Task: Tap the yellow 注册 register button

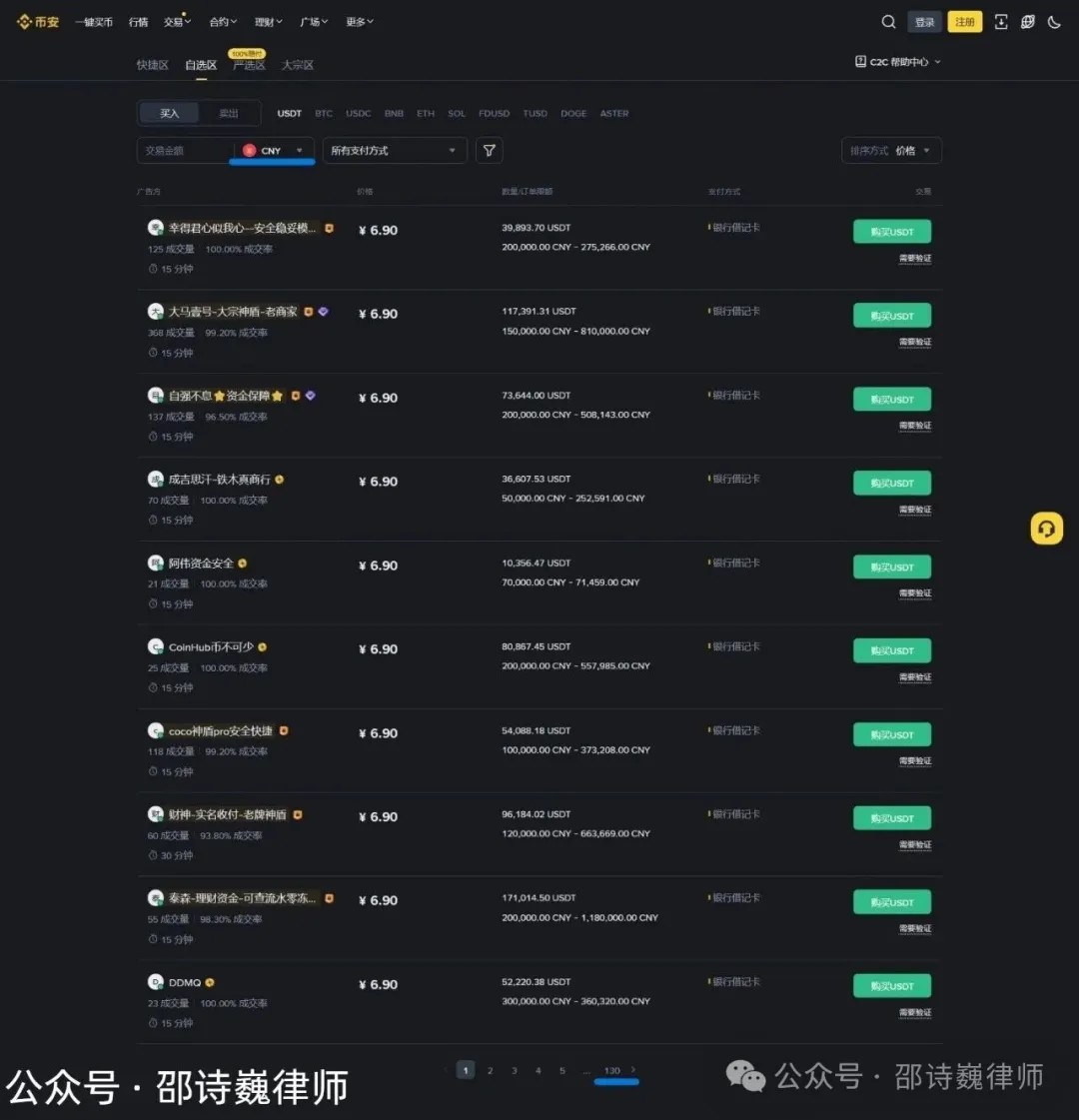Action: click(964, 22)
